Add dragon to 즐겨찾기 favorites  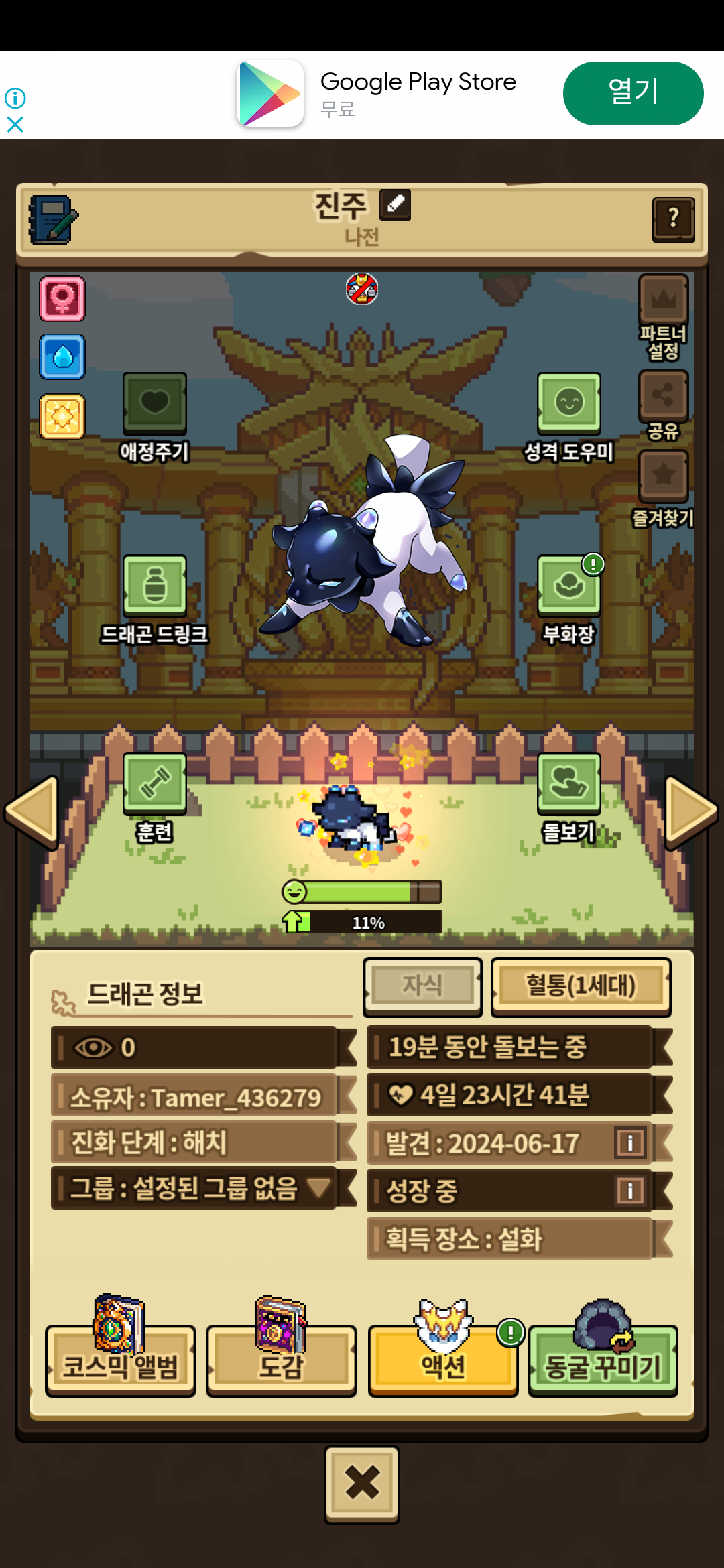pos(663,477)
